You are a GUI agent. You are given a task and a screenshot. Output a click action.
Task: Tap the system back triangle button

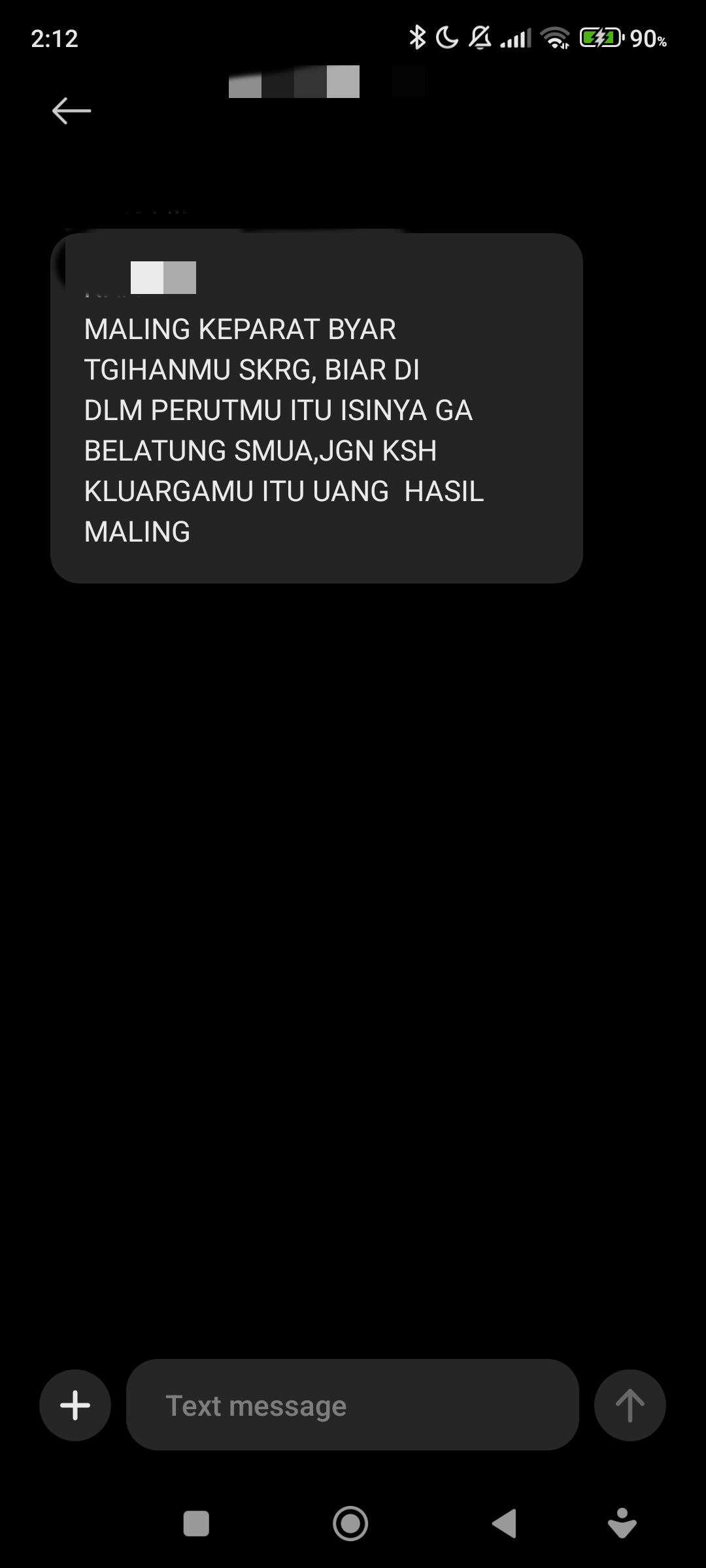point(504,1524)
